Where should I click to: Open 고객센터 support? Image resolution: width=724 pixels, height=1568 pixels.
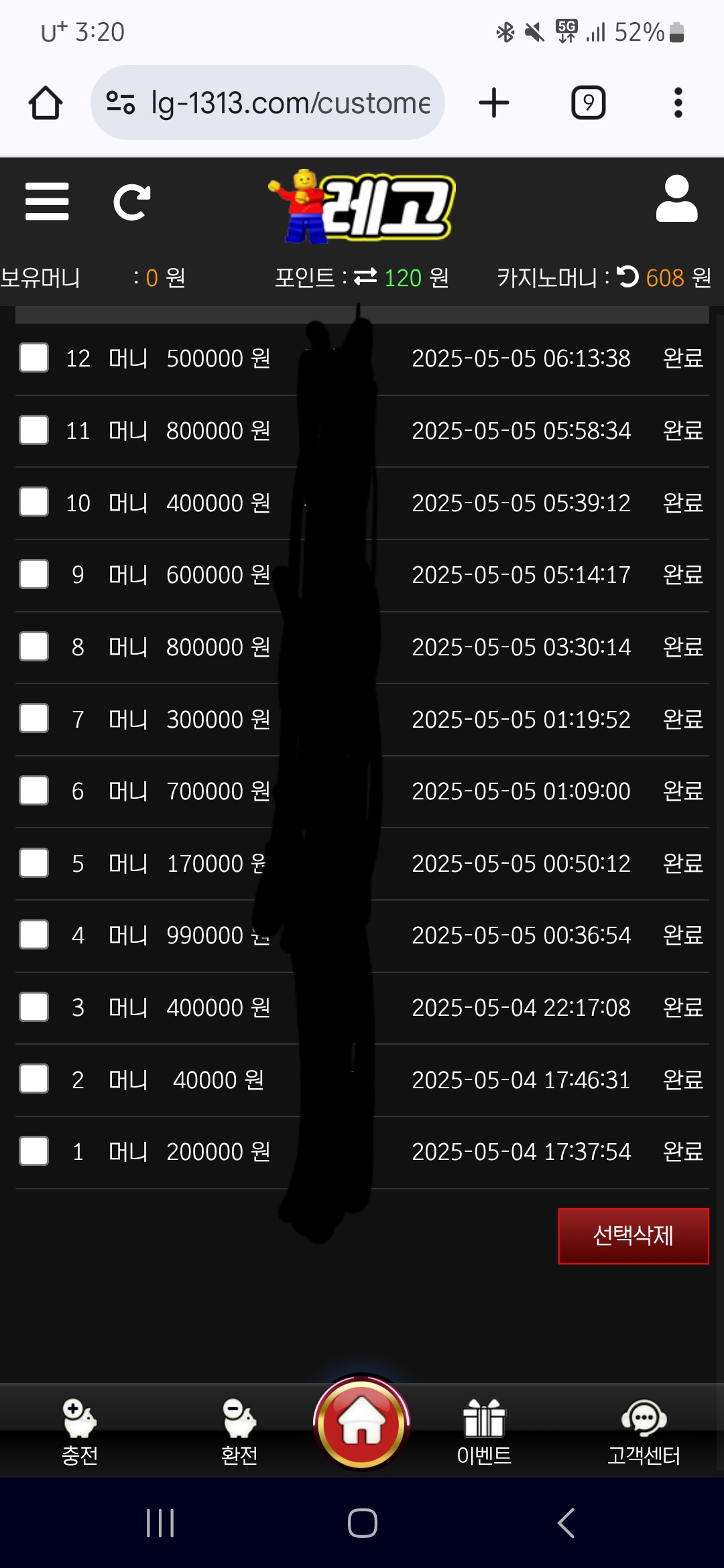click(644, 1431)
